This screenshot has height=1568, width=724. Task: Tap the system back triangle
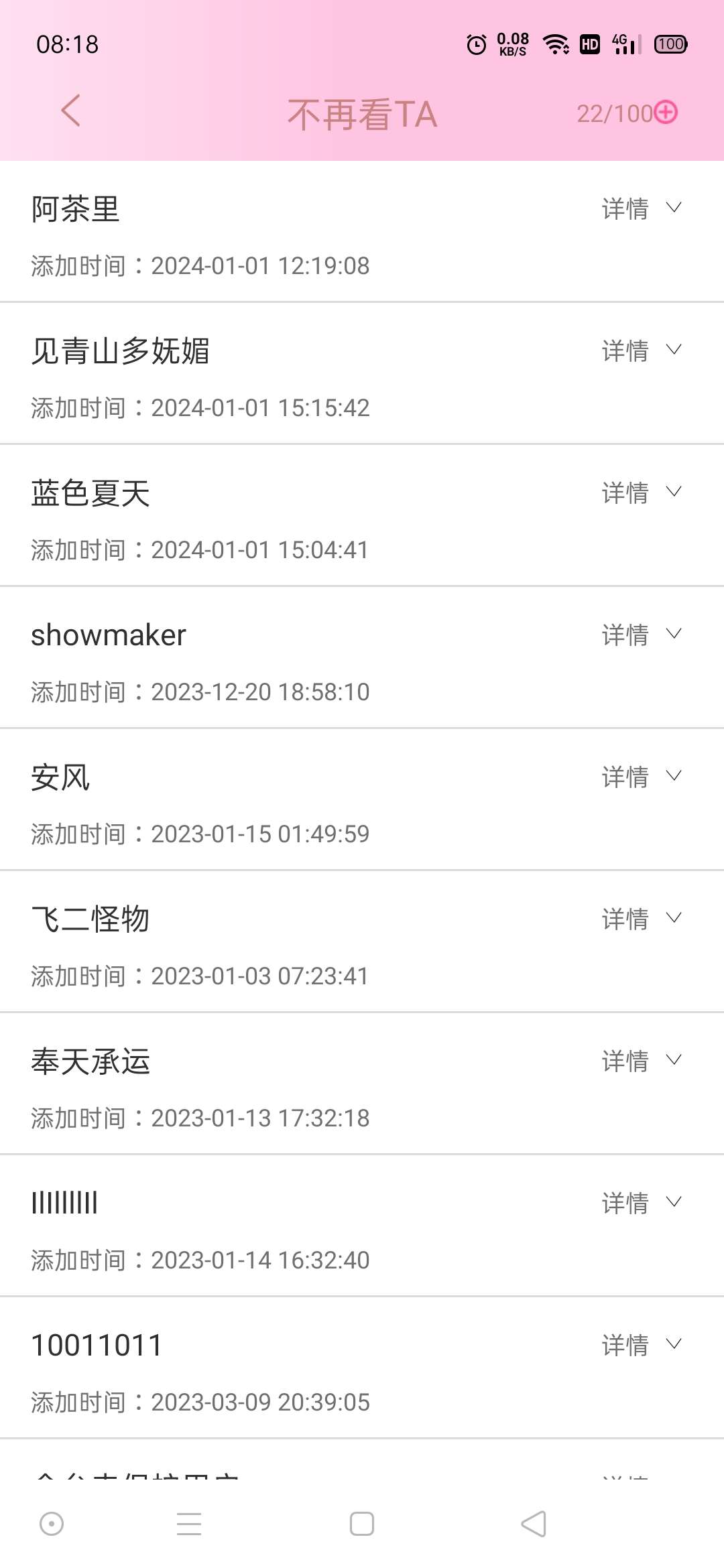click(534, 1524)
